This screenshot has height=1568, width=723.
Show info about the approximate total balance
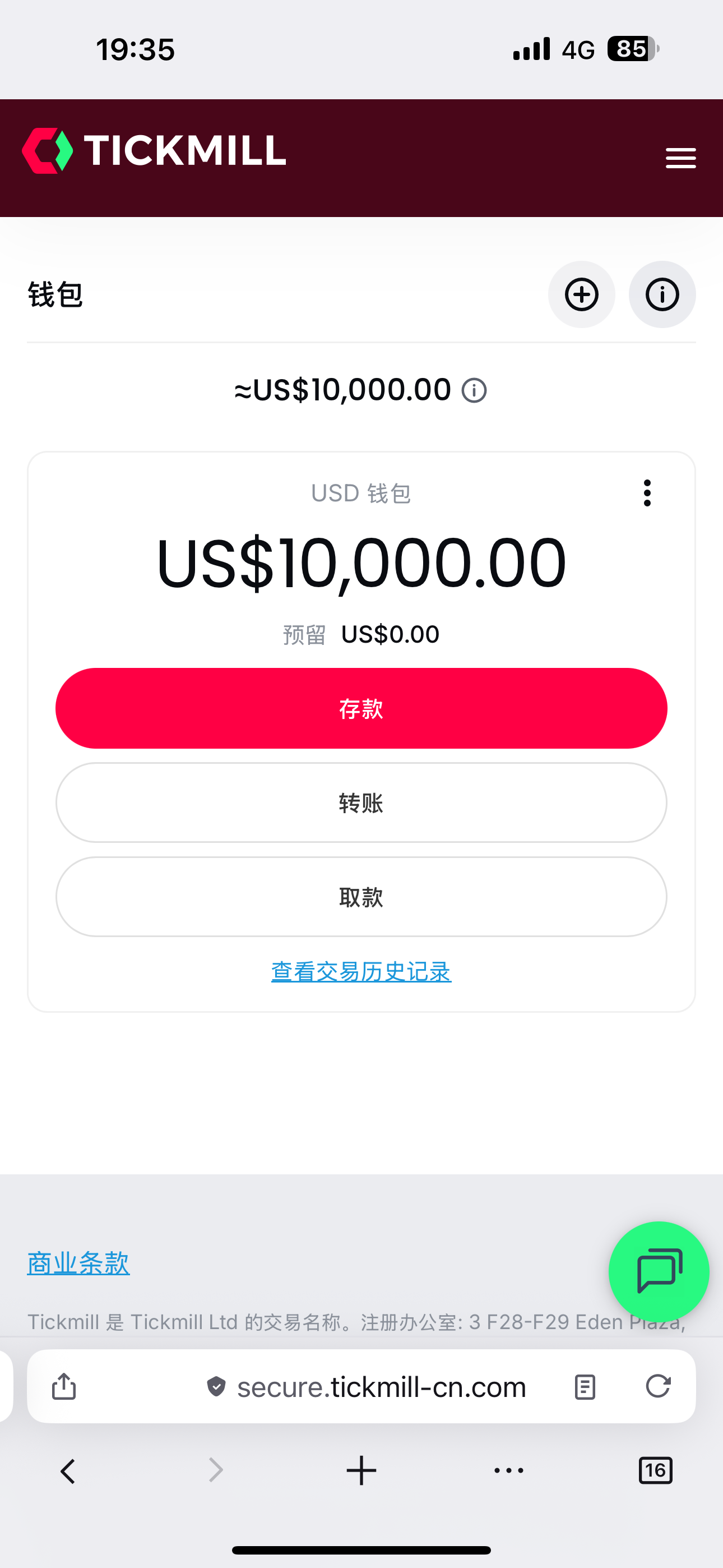point(474,390)
